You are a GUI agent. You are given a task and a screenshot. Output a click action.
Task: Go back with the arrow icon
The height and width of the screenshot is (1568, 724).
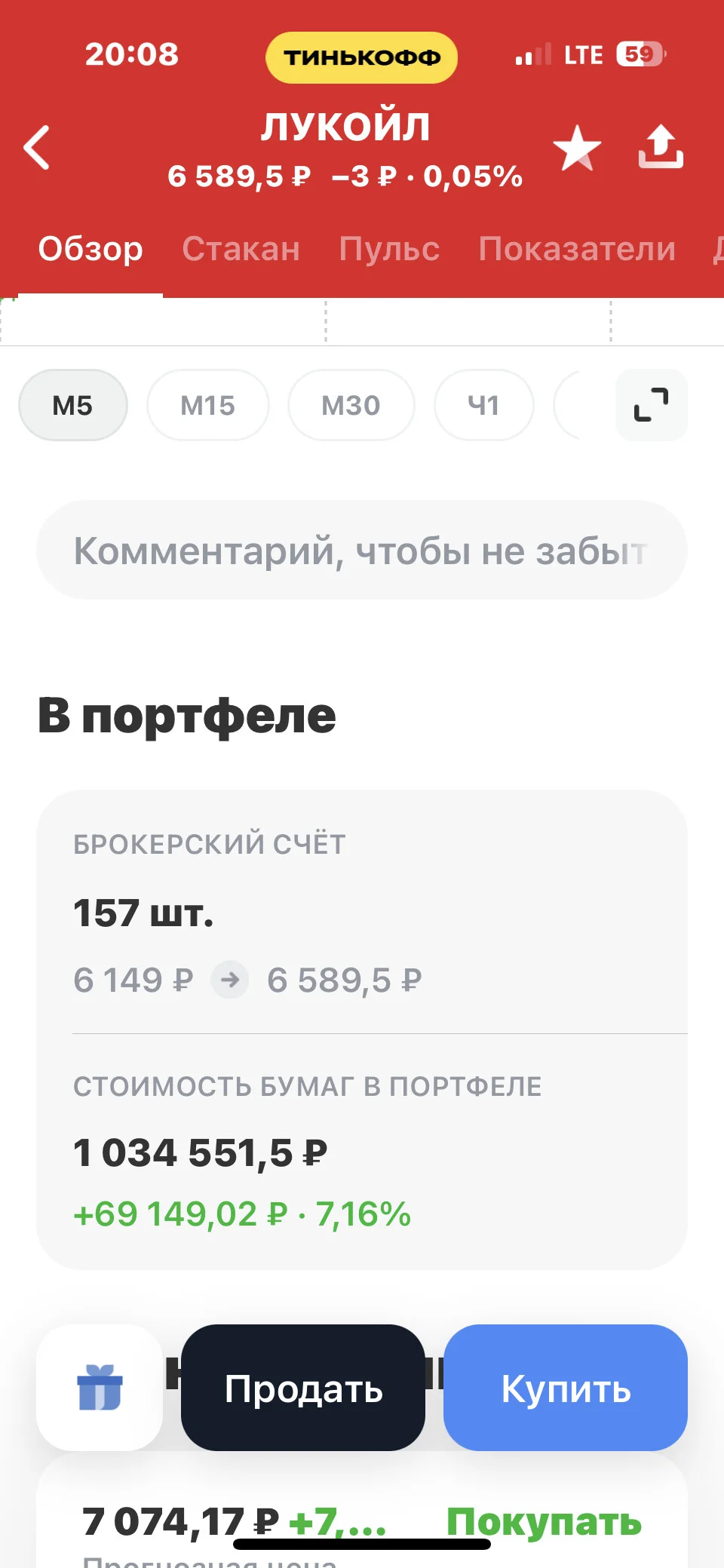pos(37,147)
